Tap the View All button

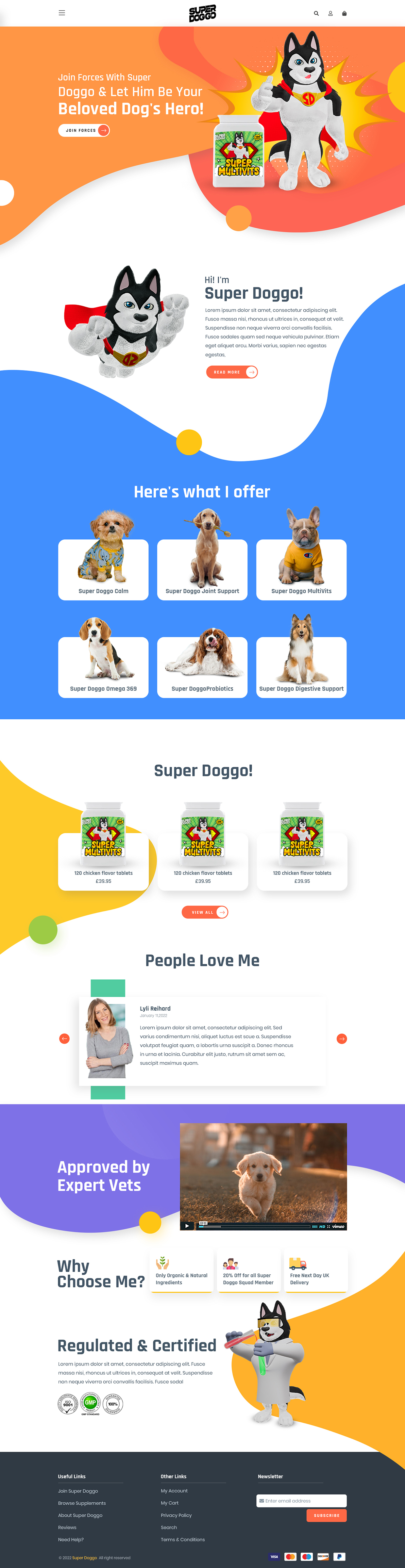(x=205, y=912)
